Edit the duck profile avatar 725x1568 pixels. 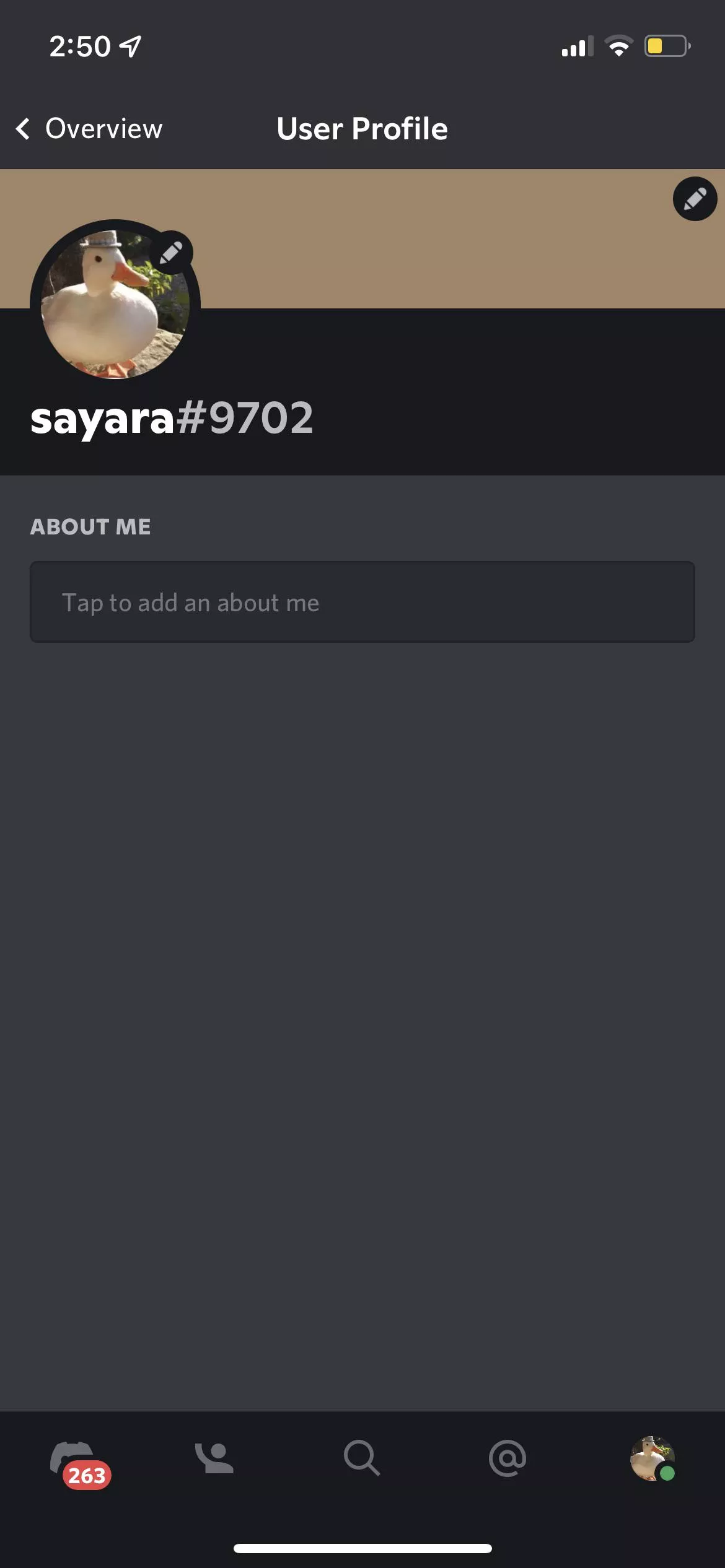[x=171, y=253]
